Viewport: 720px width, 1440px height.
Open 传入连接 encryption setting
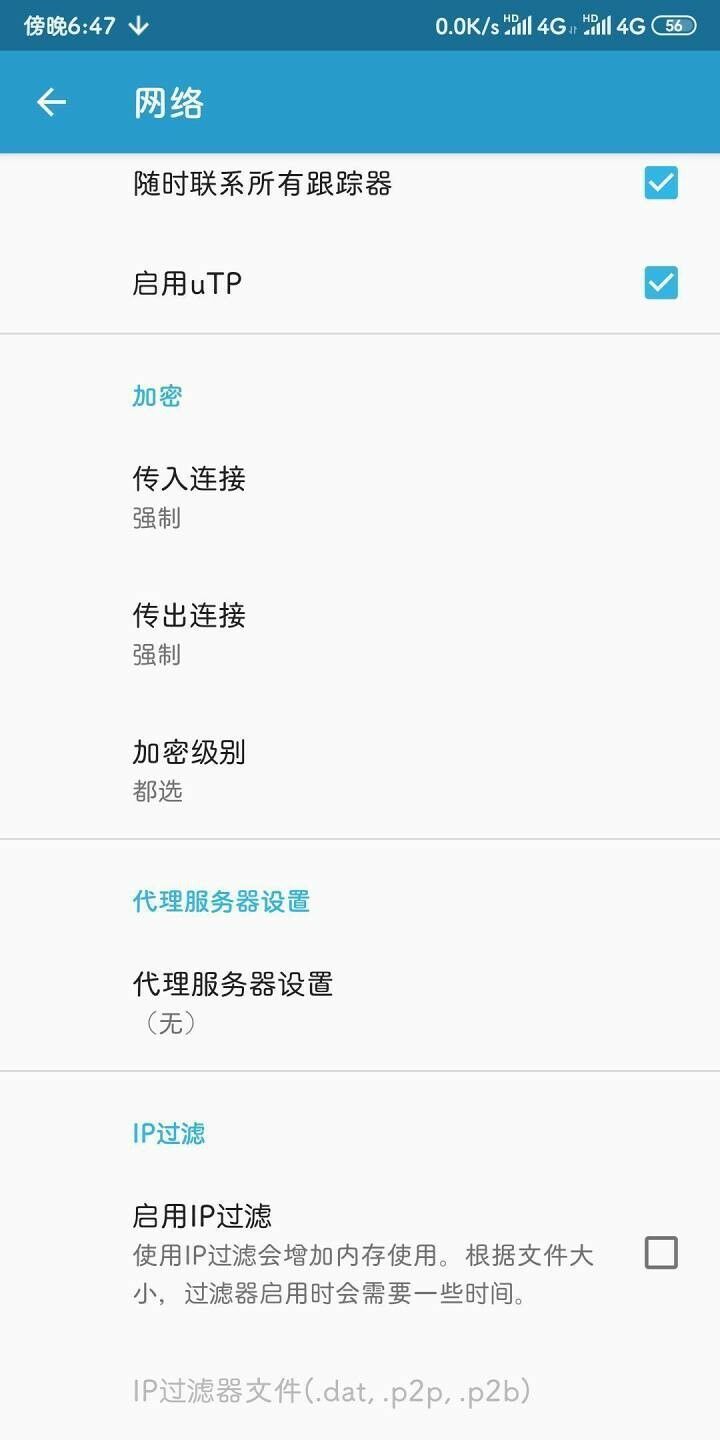pos(360,497)
